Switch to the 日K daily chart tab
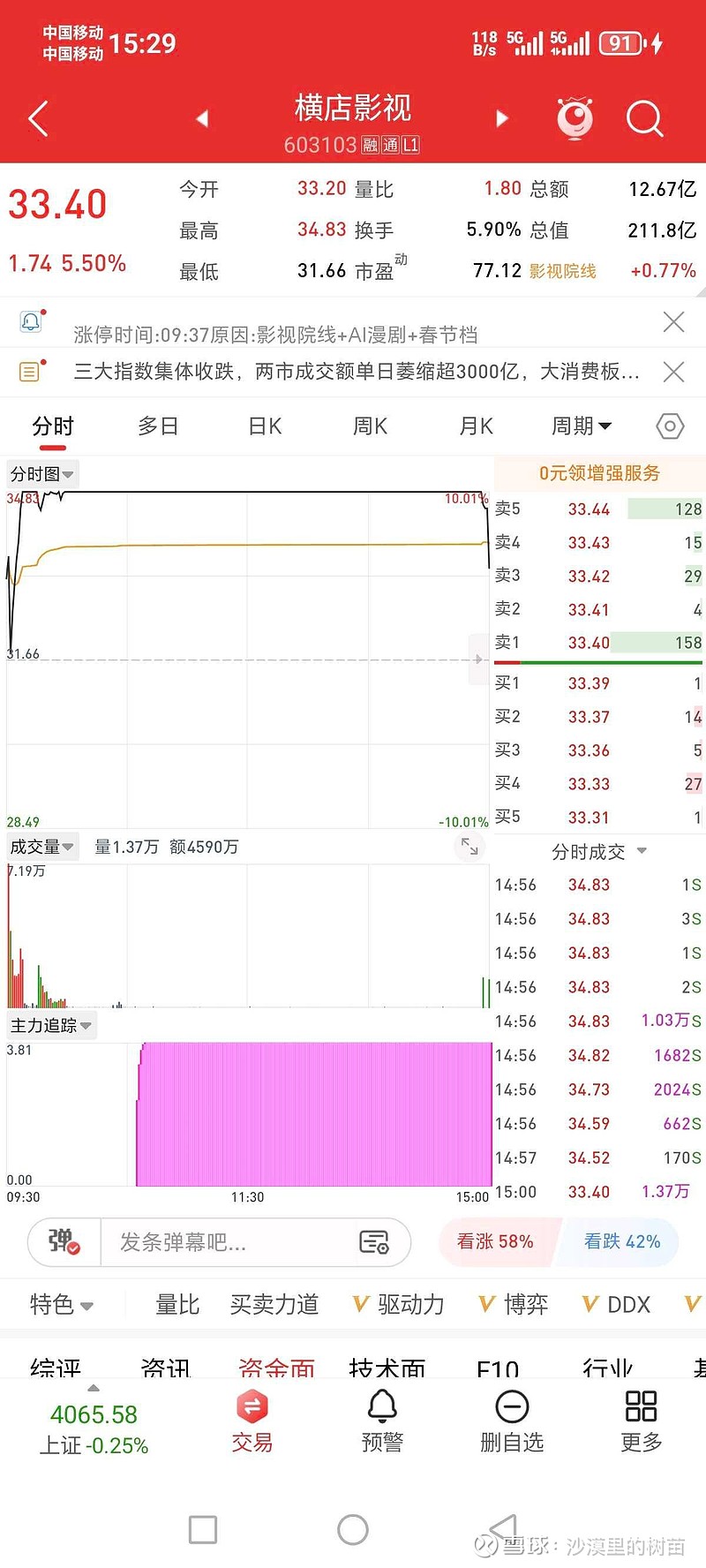 263,426
